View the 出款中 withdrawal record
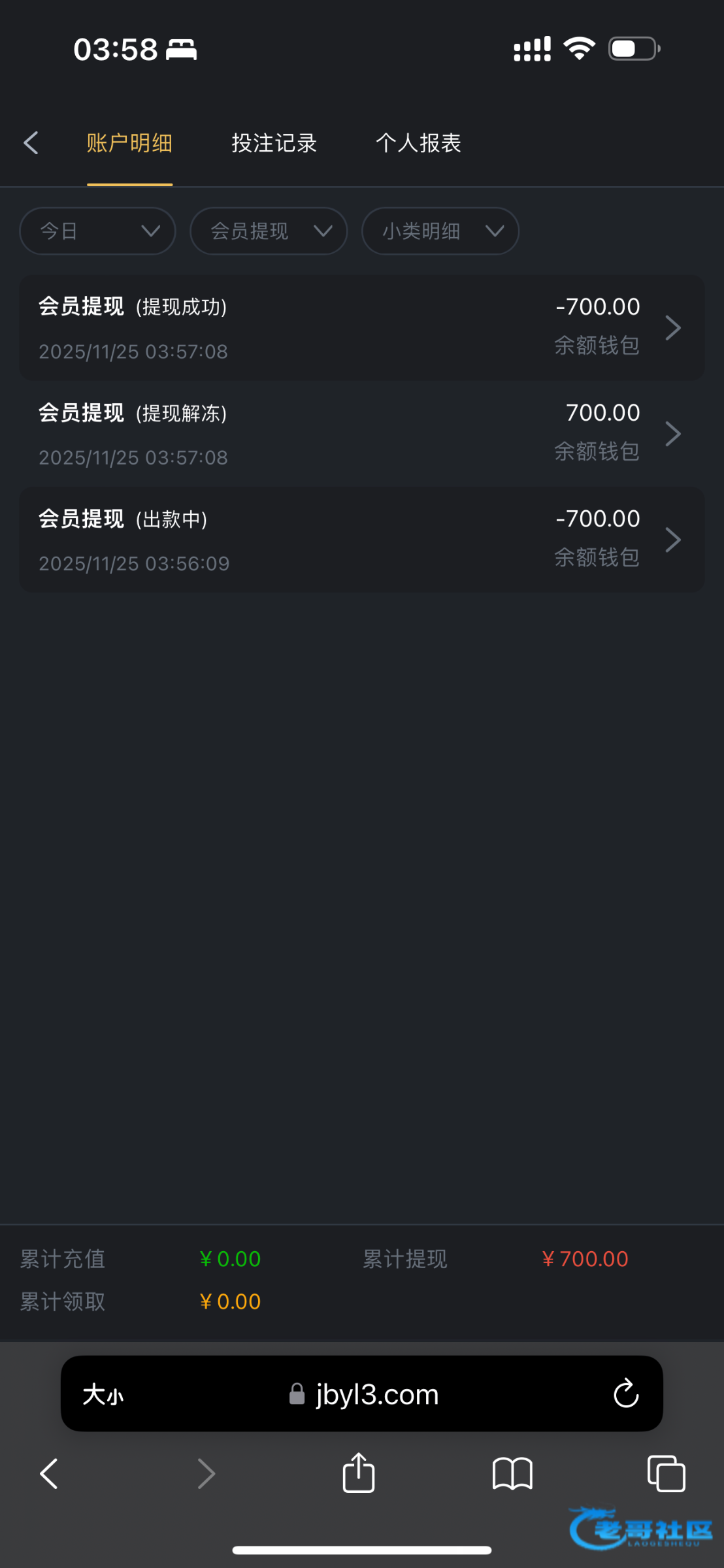This screenshot has width=724, height=1568. click(x=362, y=540)
